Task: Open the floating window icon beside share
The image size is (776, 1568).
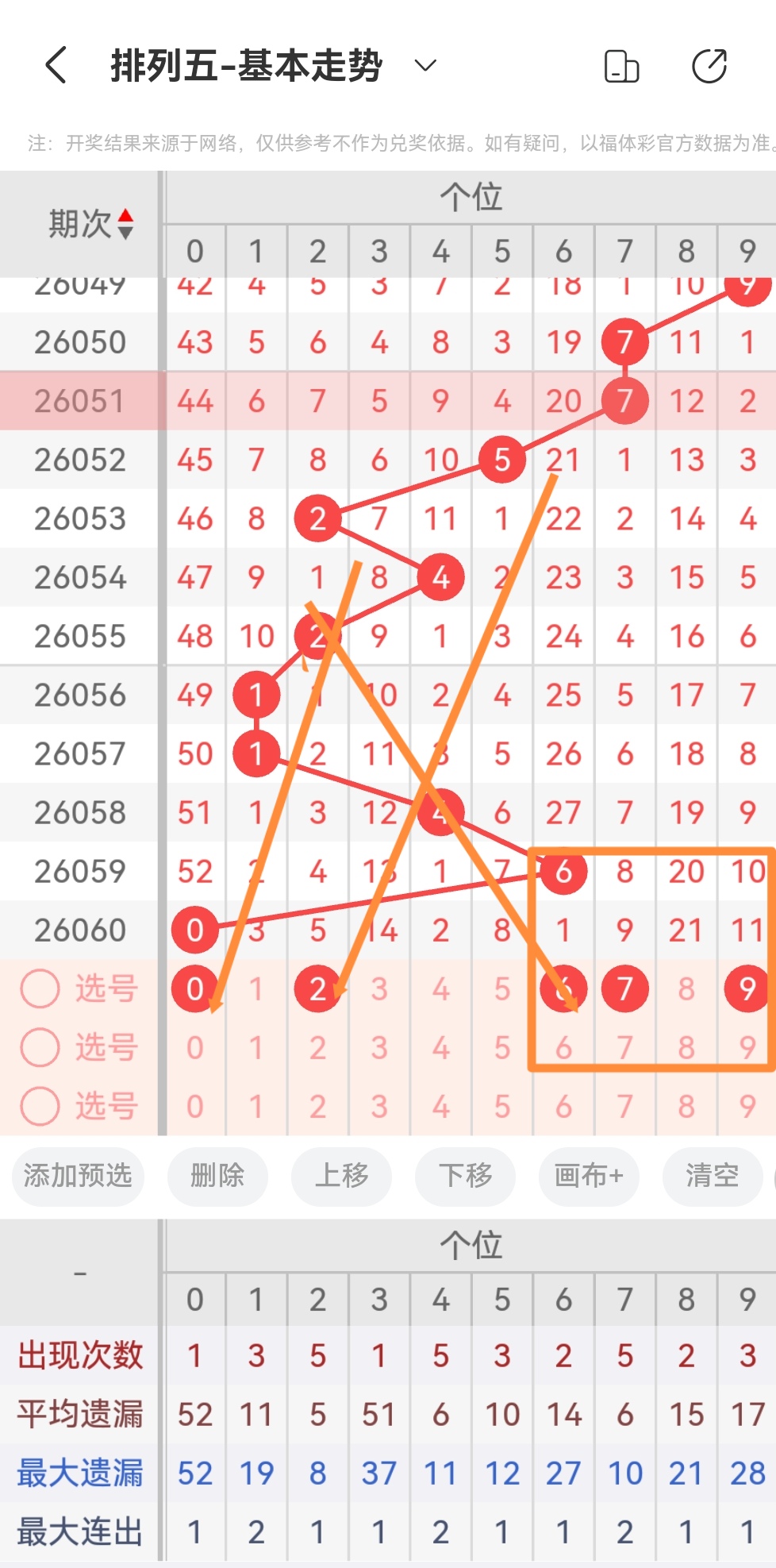Action: coord(622,67)
